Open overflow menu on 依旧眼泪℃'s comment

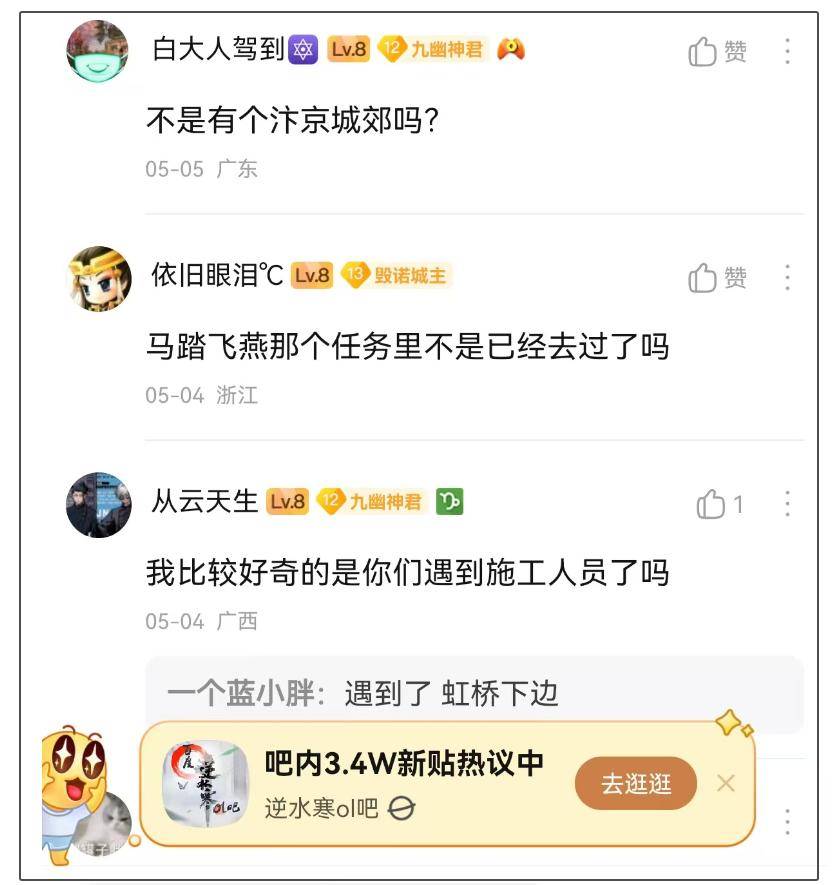(x=787, y=278)
